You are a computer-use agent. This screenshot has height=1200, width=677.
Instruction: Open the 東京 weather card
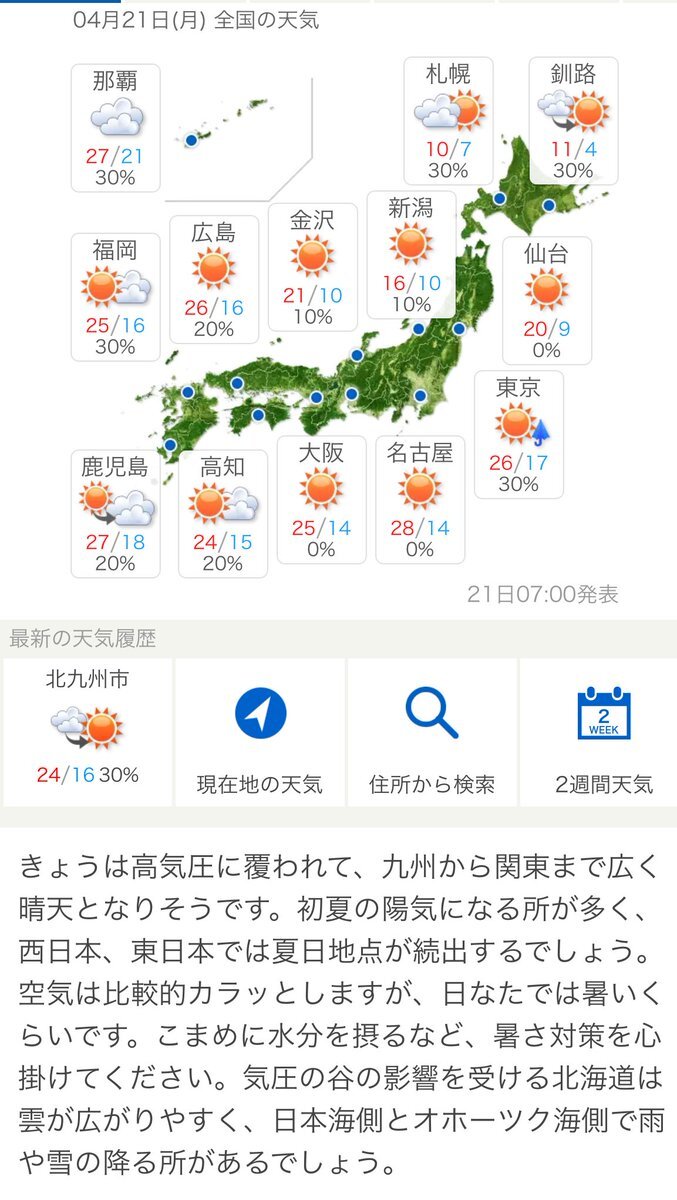pos(519,434)
